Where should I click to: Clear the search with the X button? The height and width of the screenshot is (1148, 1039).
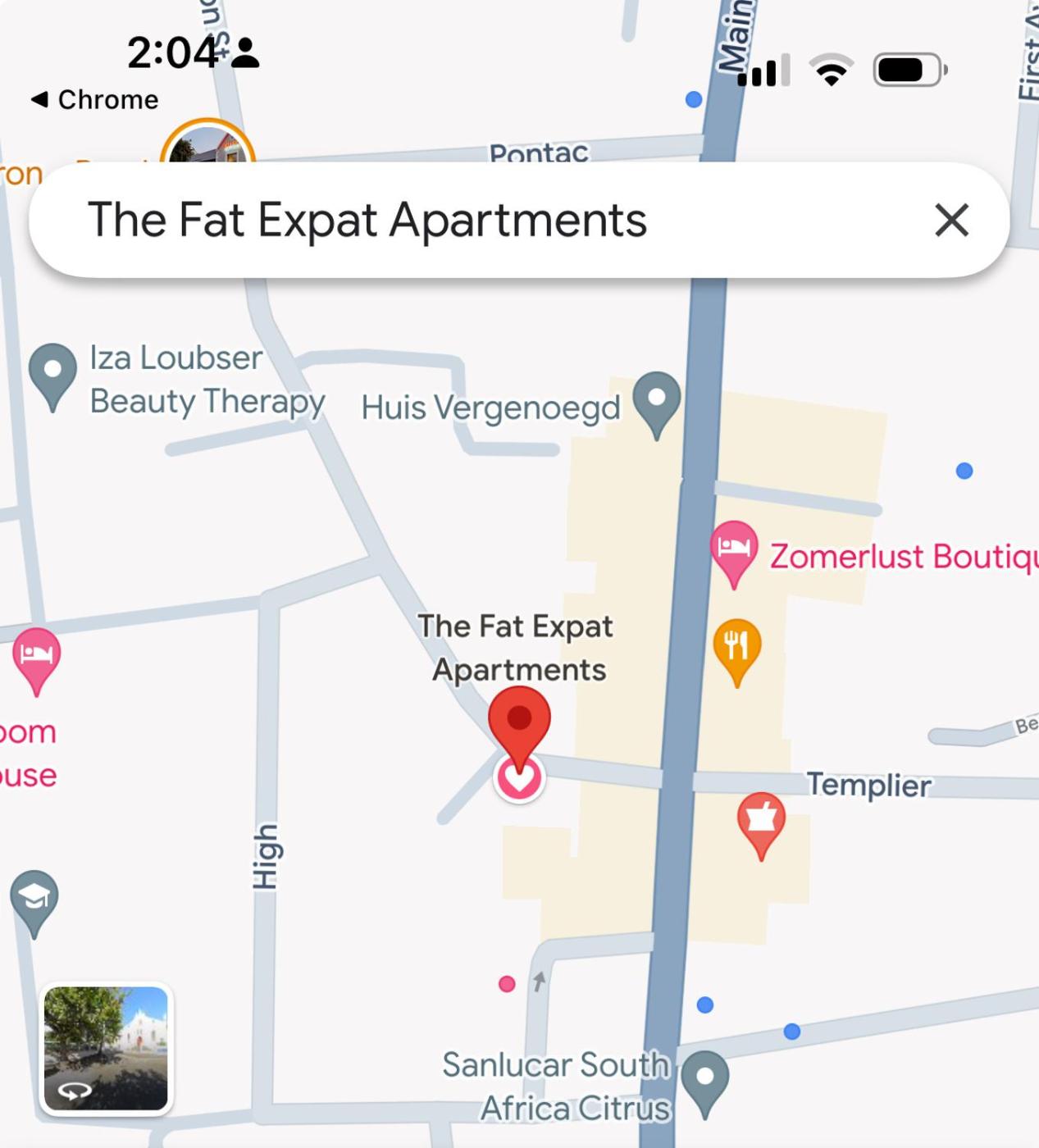point(951,220)
